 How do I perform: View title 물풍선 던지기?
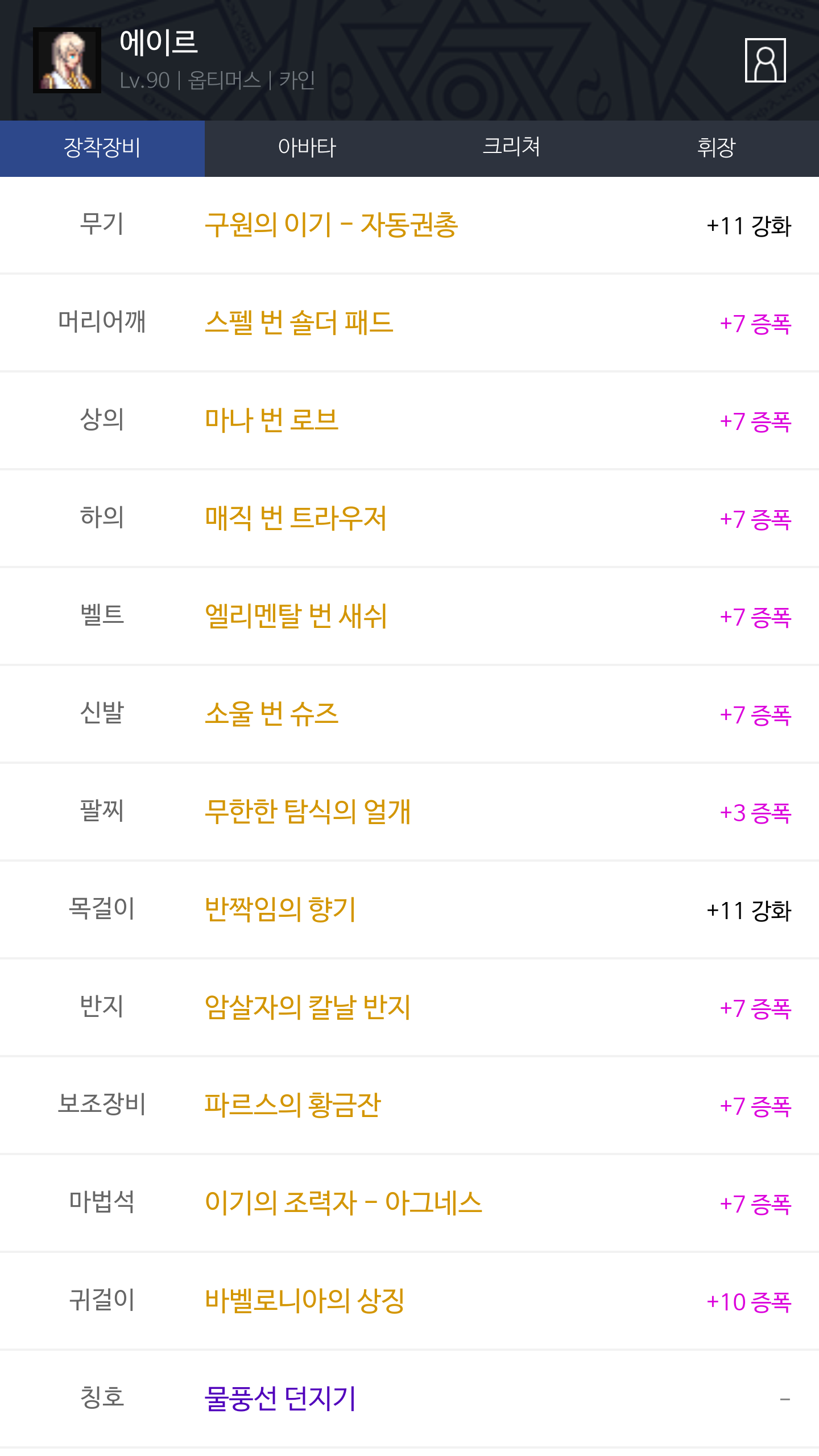click(280, 1399)
